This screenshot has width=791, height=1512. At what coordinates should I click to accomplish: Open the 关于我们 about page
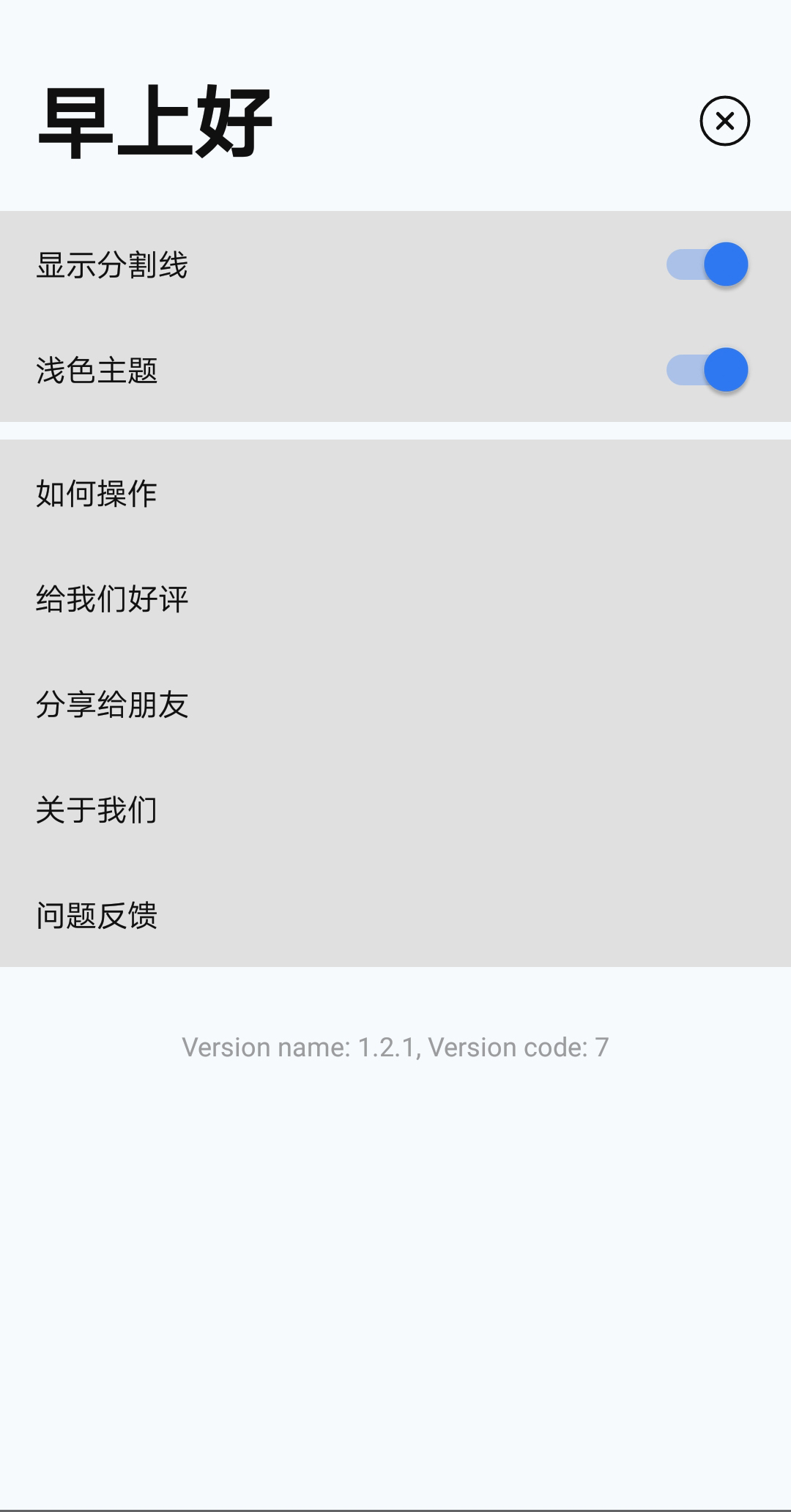click(97, 811)
